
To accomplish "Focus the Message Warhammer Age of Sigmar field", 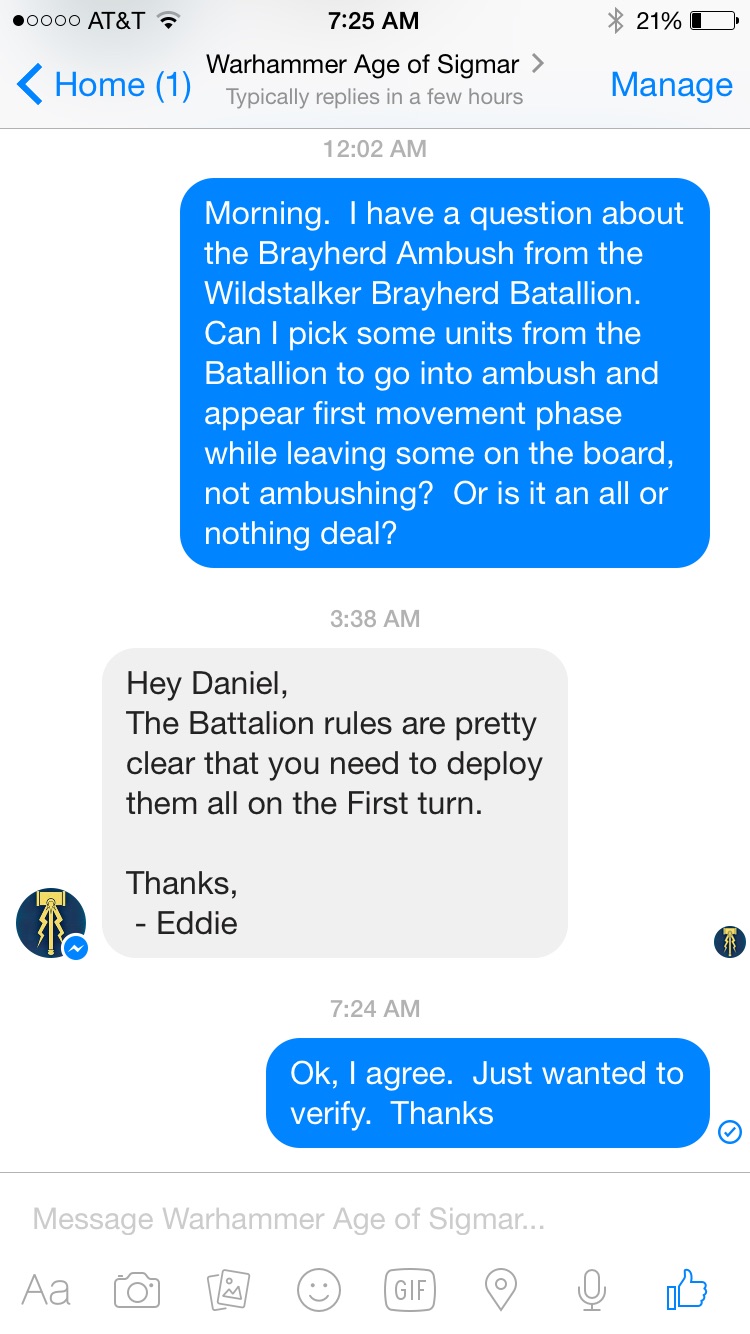I will [x=375, y=1219].
